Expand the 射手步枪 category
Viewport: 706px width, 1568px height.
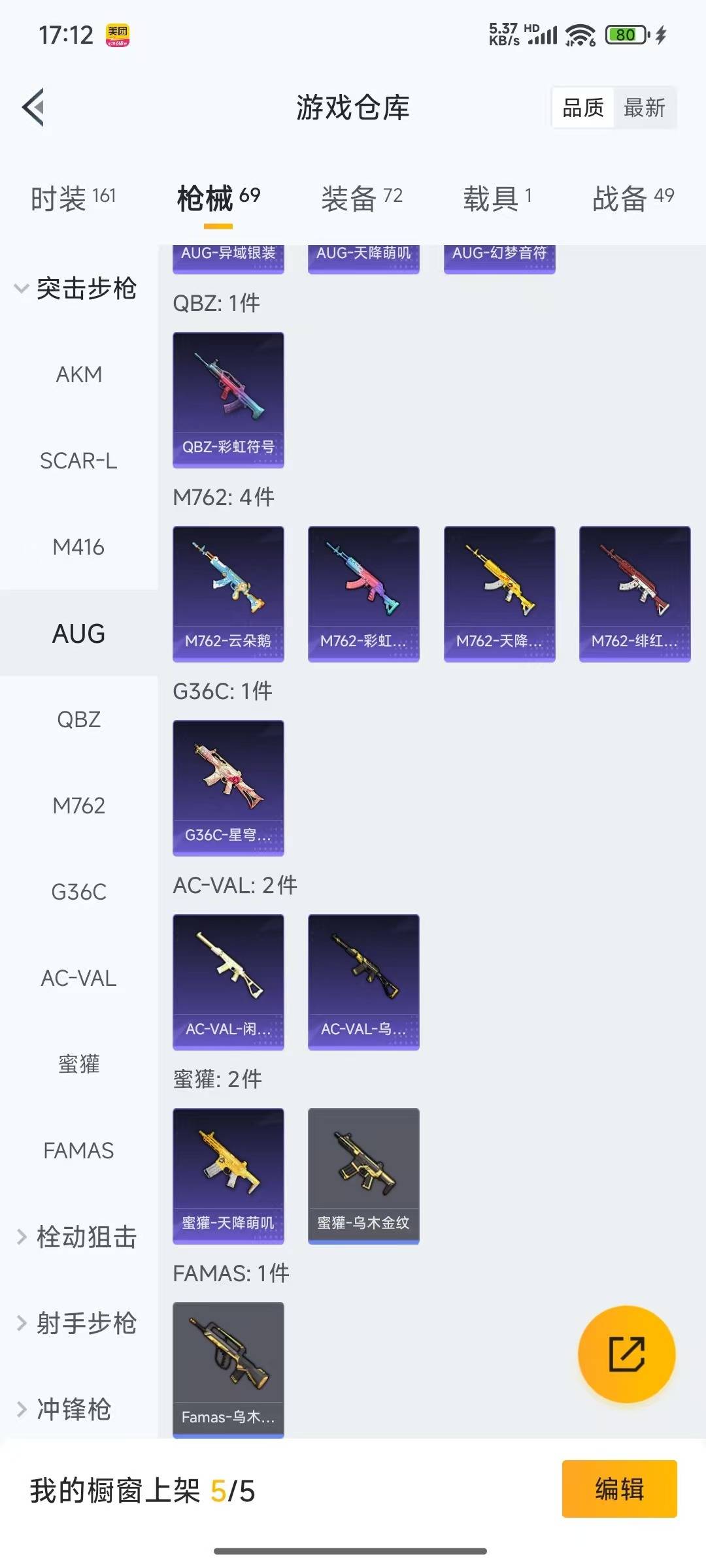(x=77, y=1323)
